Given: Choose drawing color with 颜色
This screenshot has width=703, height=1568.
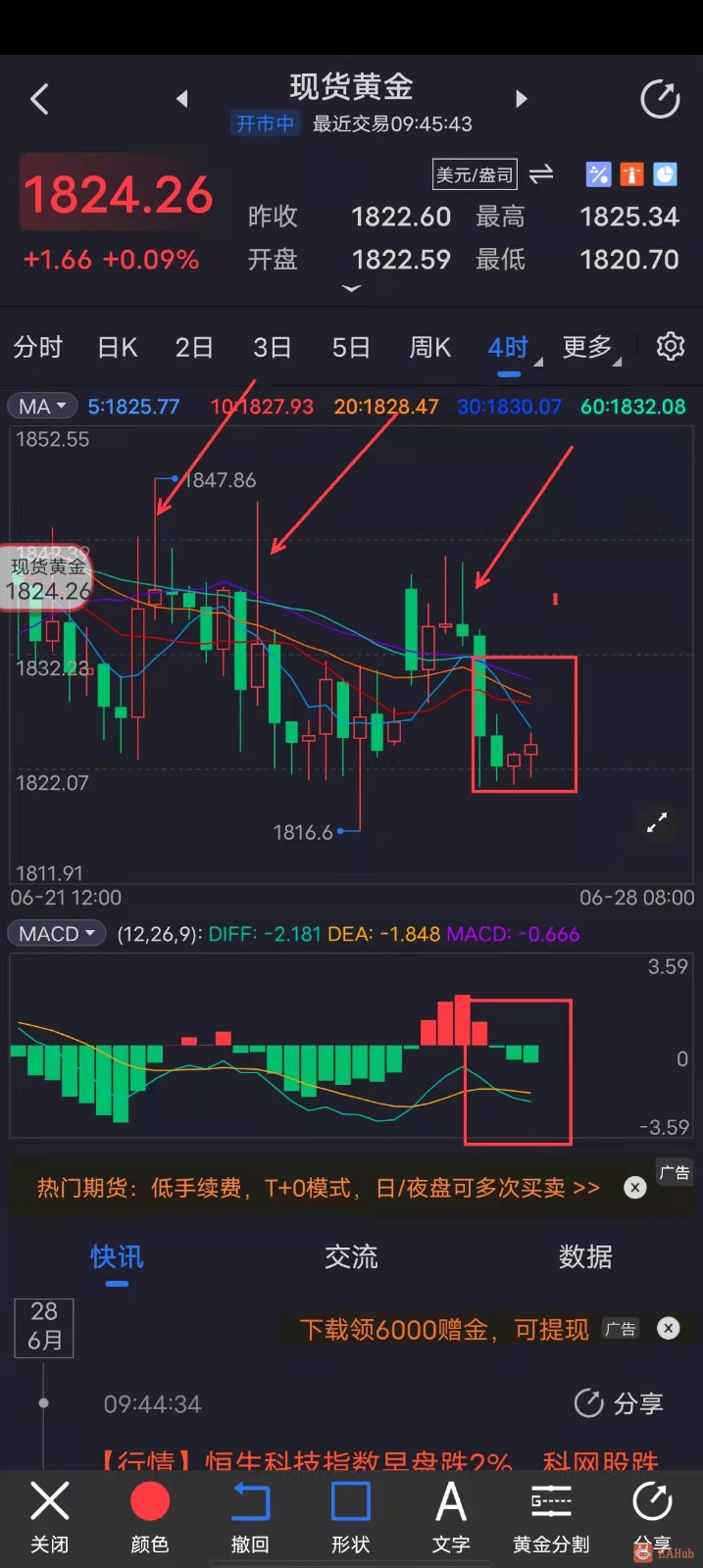Looking at the screenshot, I should point(150,1516).
